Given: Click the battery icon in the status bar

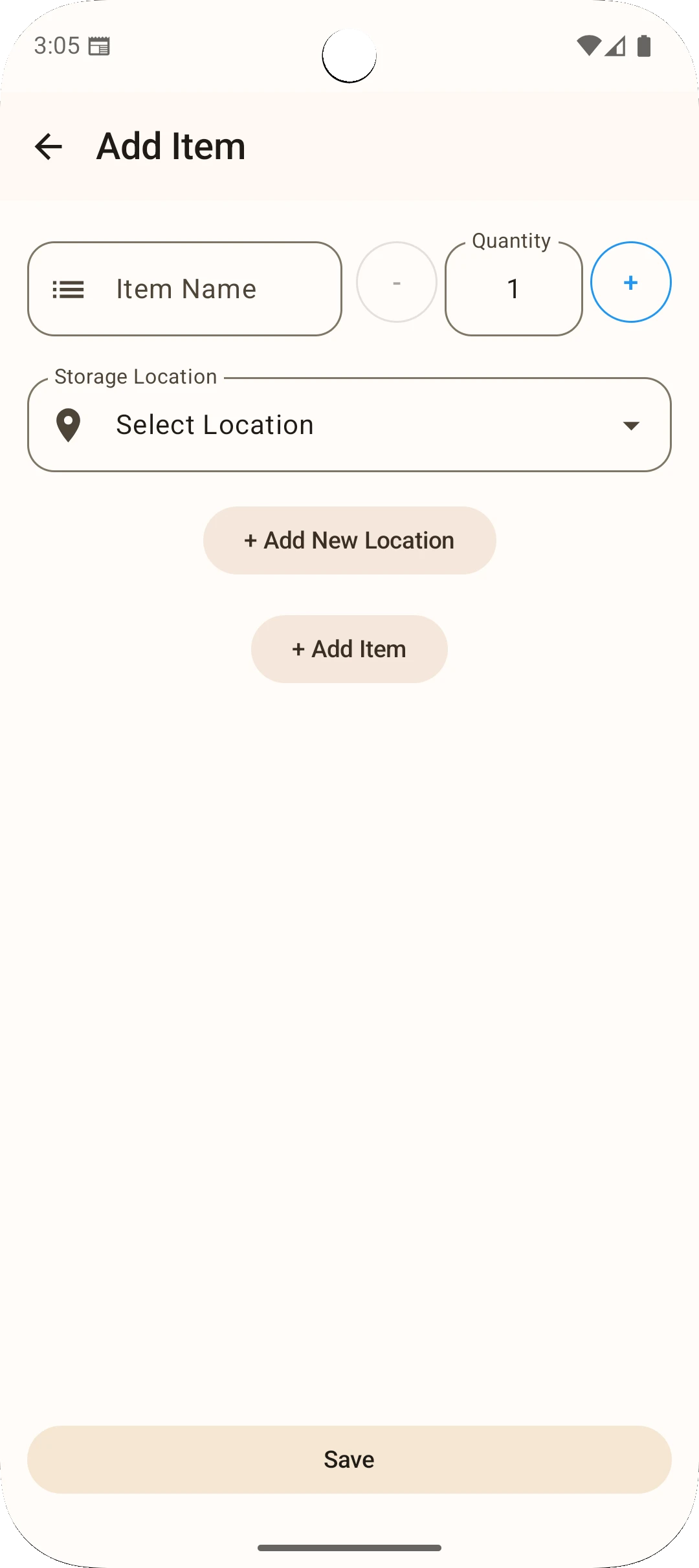Looking at the screenshot, I should click(645, 44).
